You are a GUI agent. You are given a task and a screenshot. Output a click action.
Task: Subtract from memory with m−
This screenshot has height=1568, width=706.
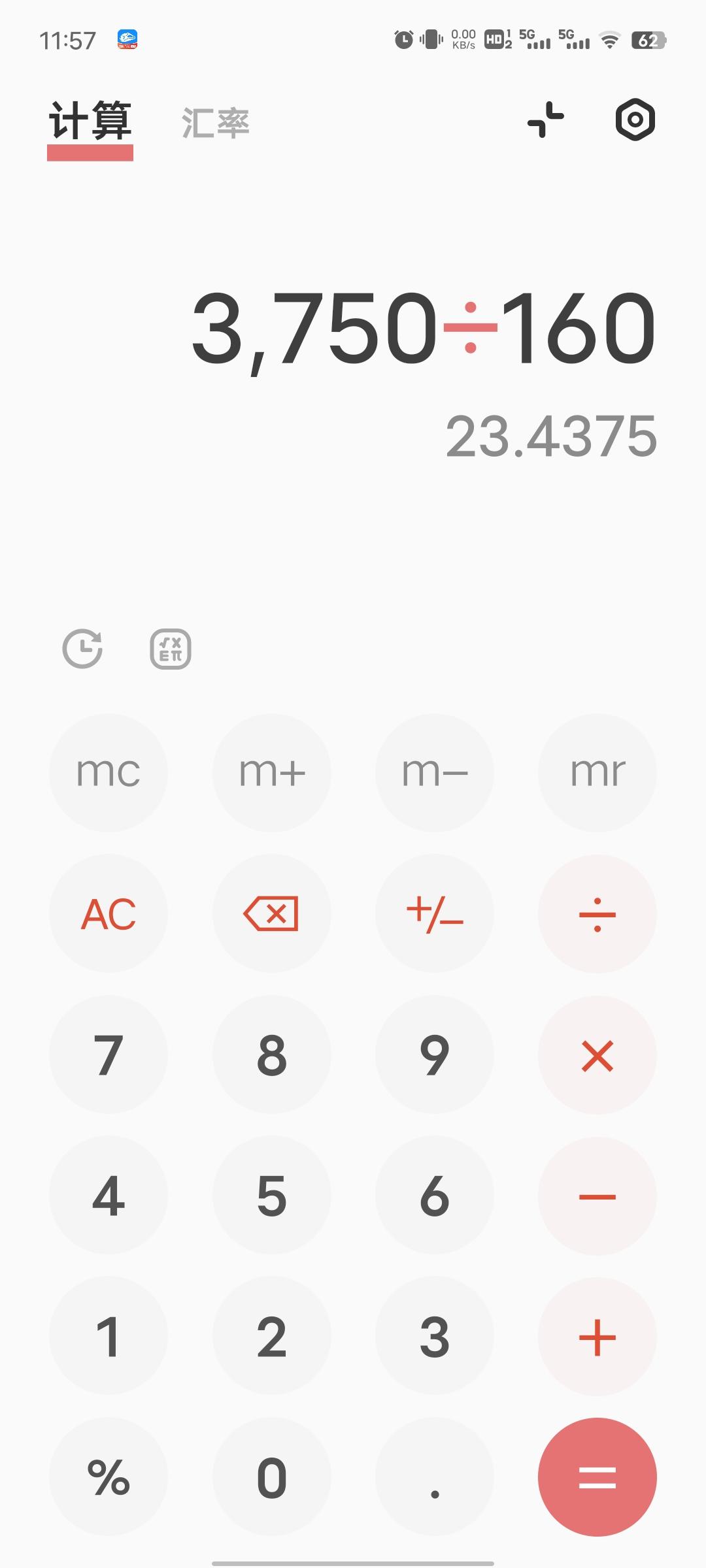pyautogui.click(x=435, y=772)
